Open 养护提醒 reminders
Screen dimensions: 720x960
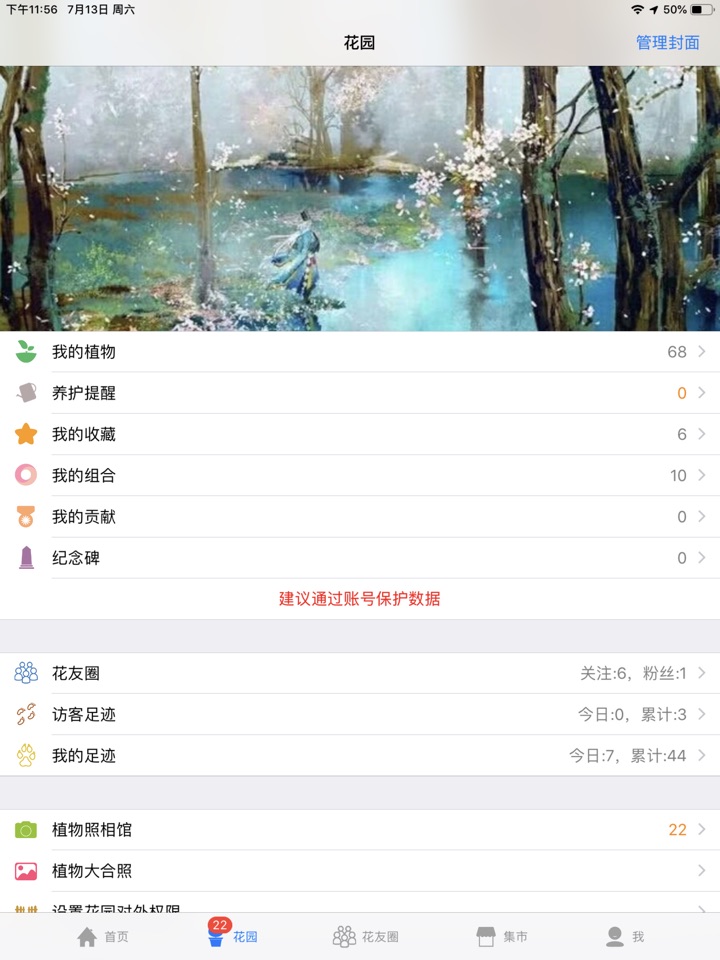[360, 393]
